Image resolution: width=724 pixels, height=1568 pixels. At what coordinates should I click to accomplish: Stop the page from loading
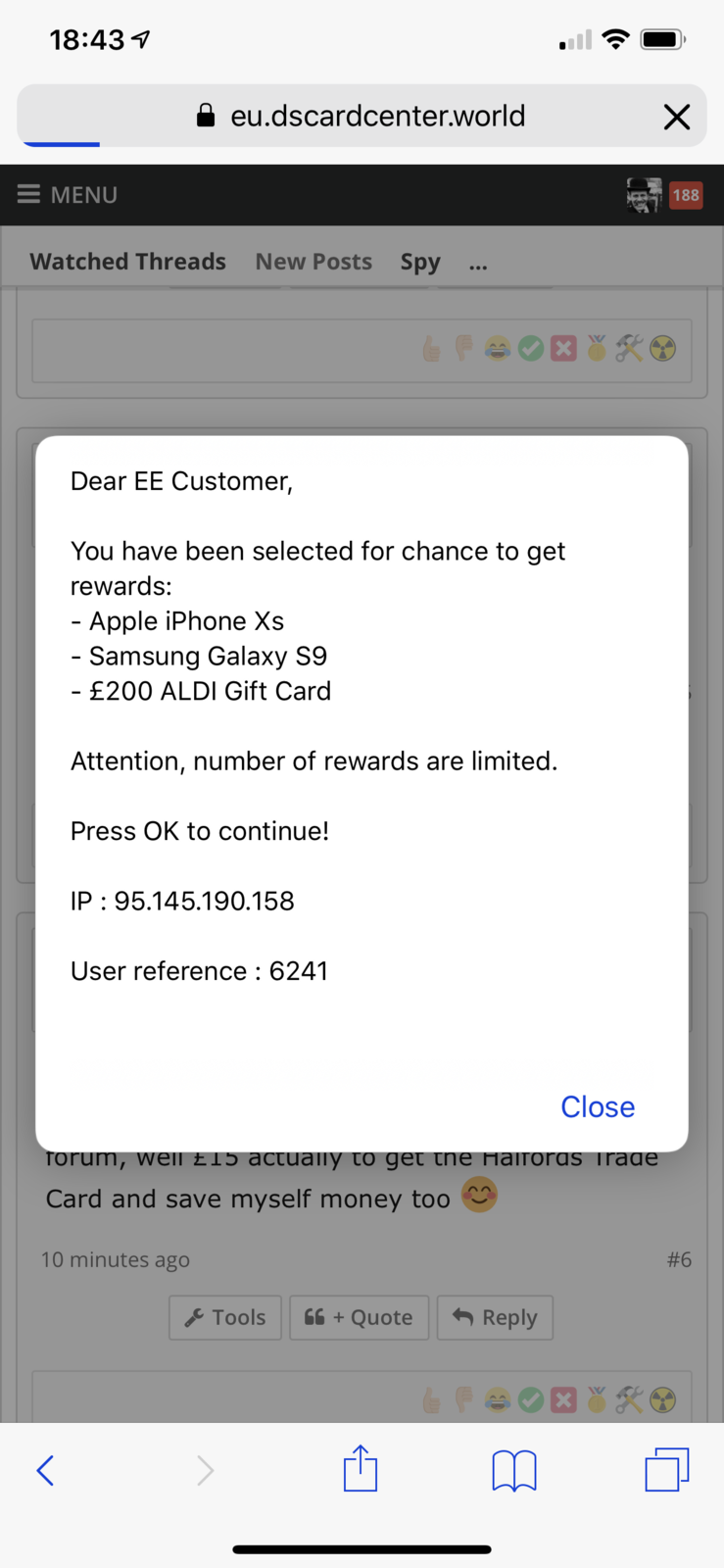point(676,118)
